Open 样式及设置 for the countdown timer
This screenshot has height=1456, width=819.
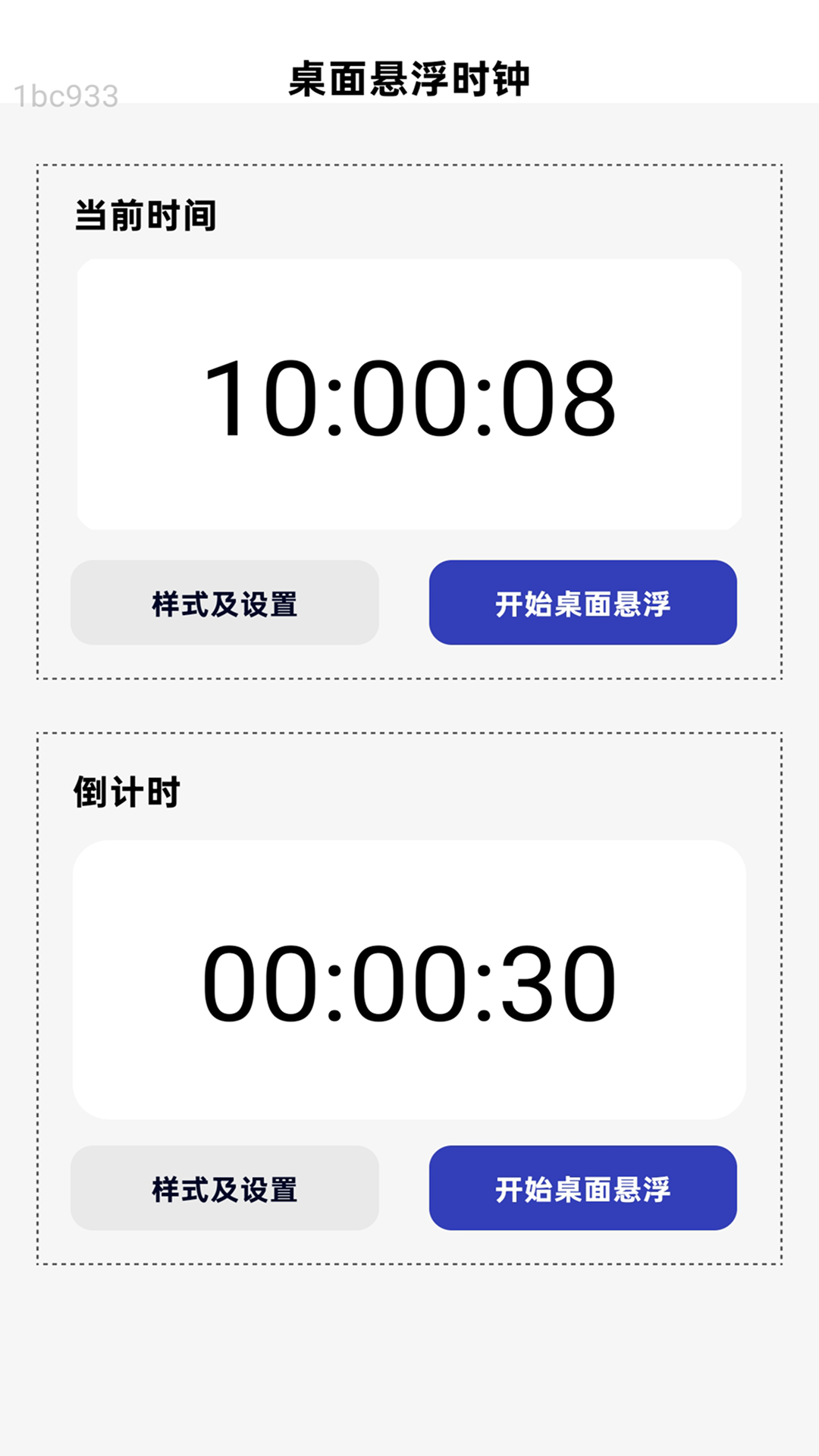click(224, 1189)
